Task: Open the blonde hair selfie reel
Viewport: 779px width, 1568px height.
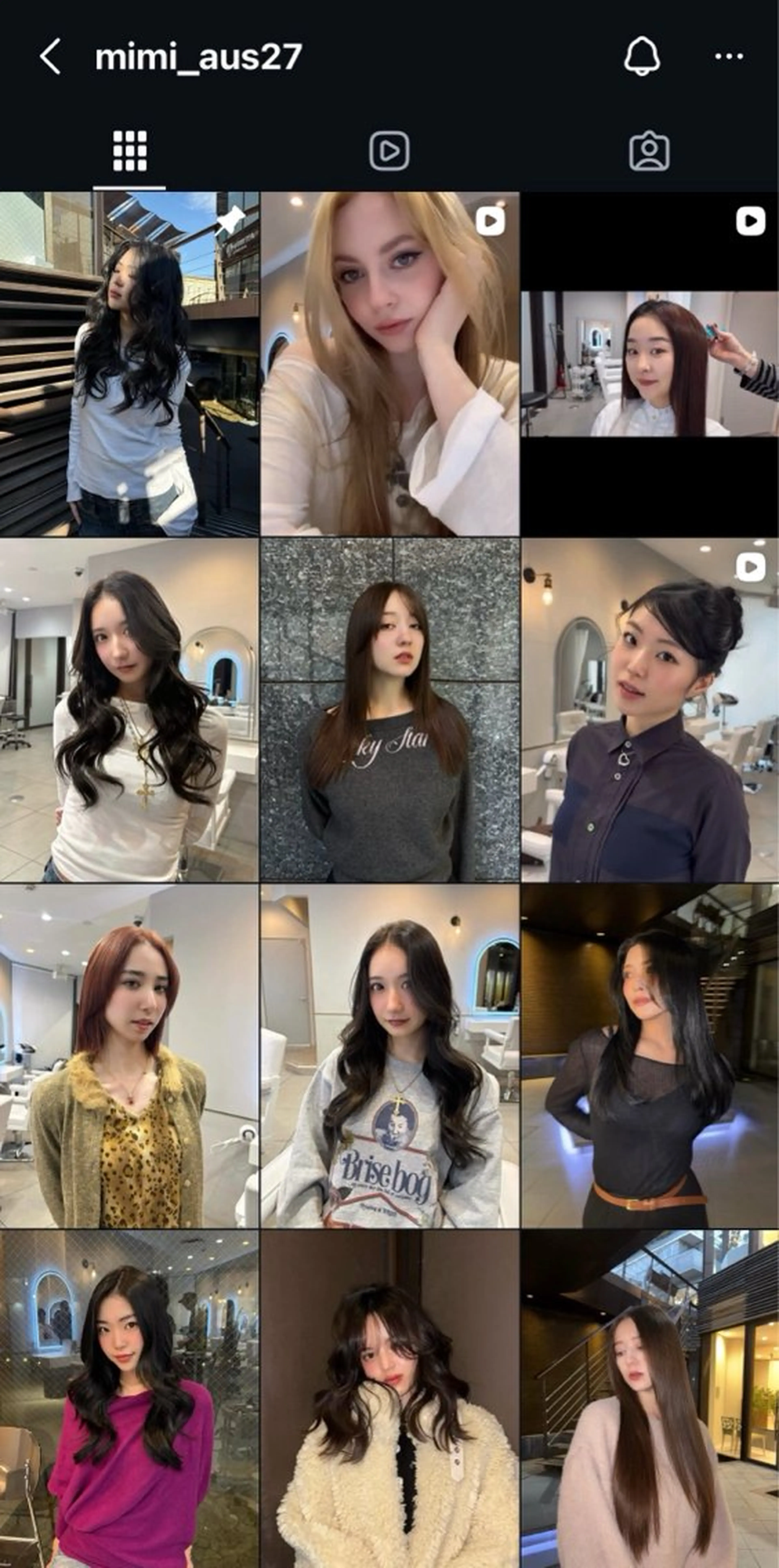Action: pos(390,364)
